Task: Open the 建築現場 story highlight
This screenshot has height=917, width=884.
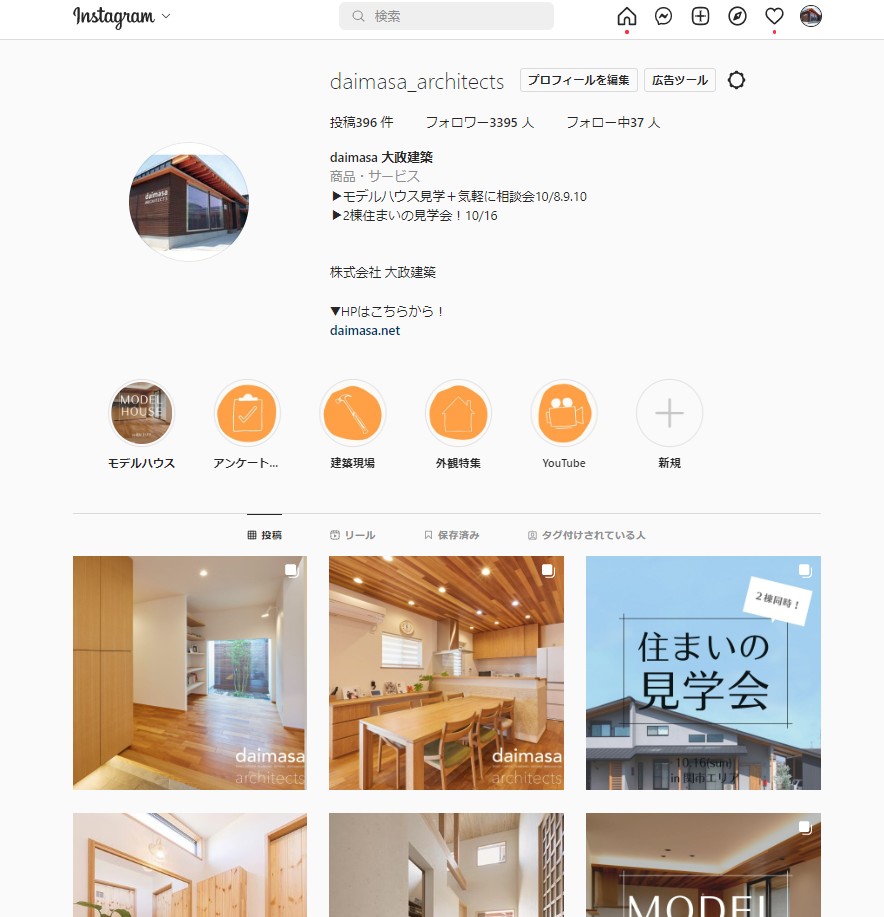Action: 352,413
